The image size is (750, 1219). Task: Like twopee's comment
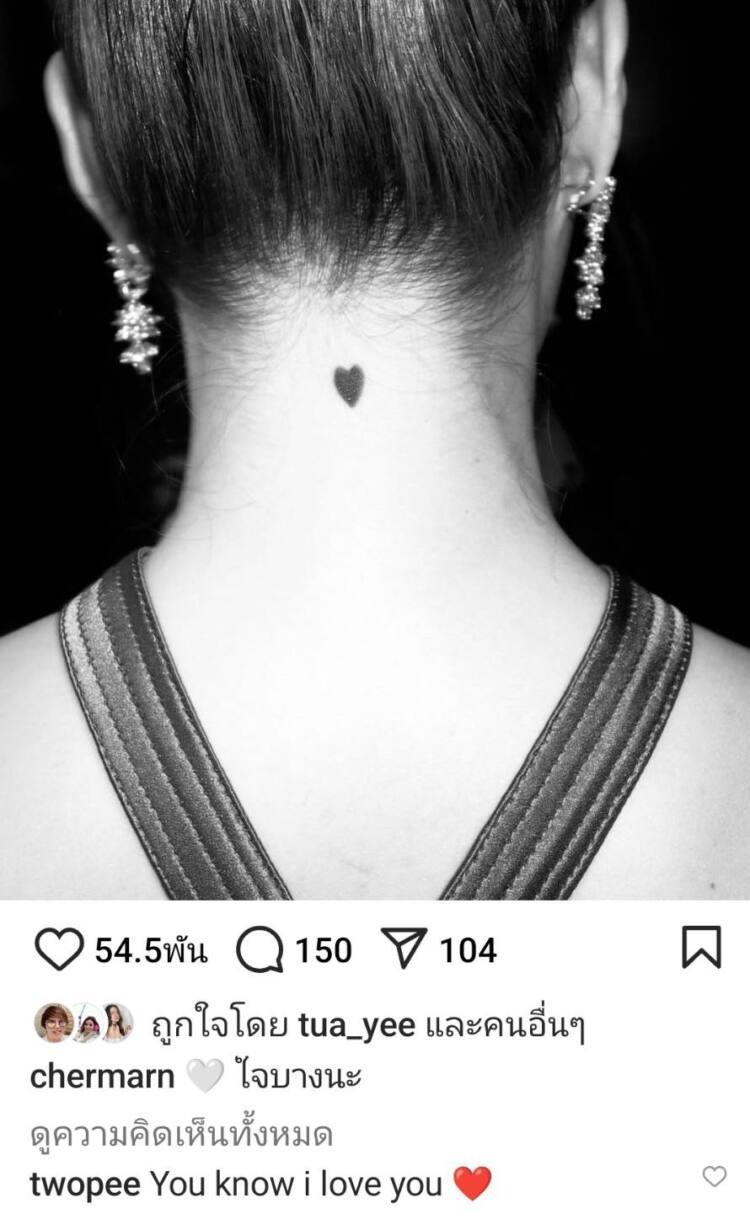pyautogui.click(x=714, y=1177)
